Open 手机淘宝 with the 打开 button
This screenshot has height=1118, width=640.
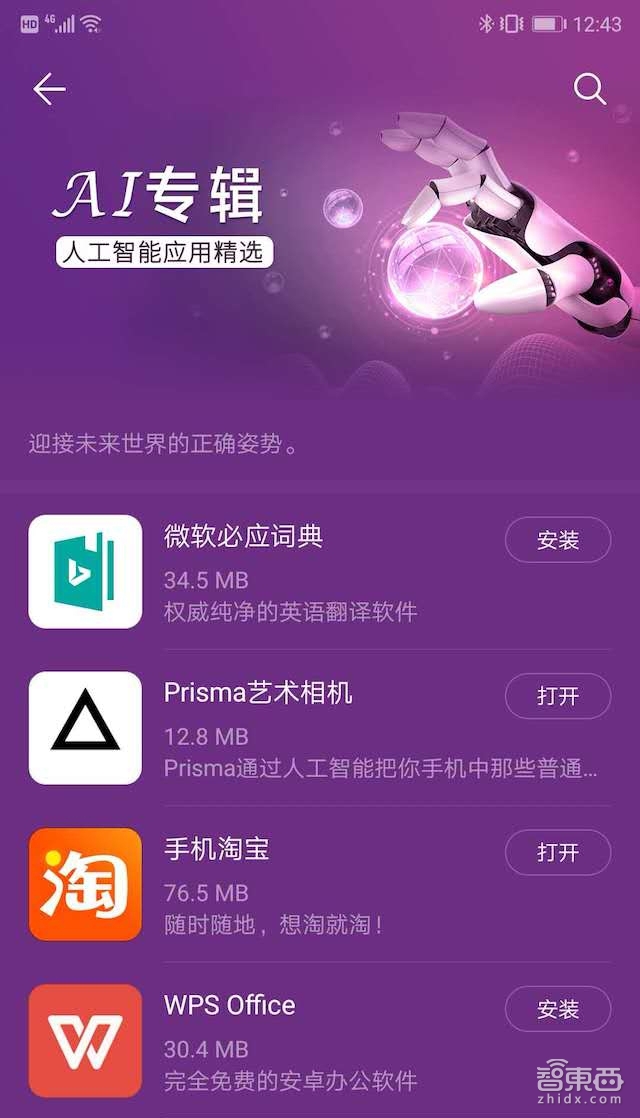[557, 853]
